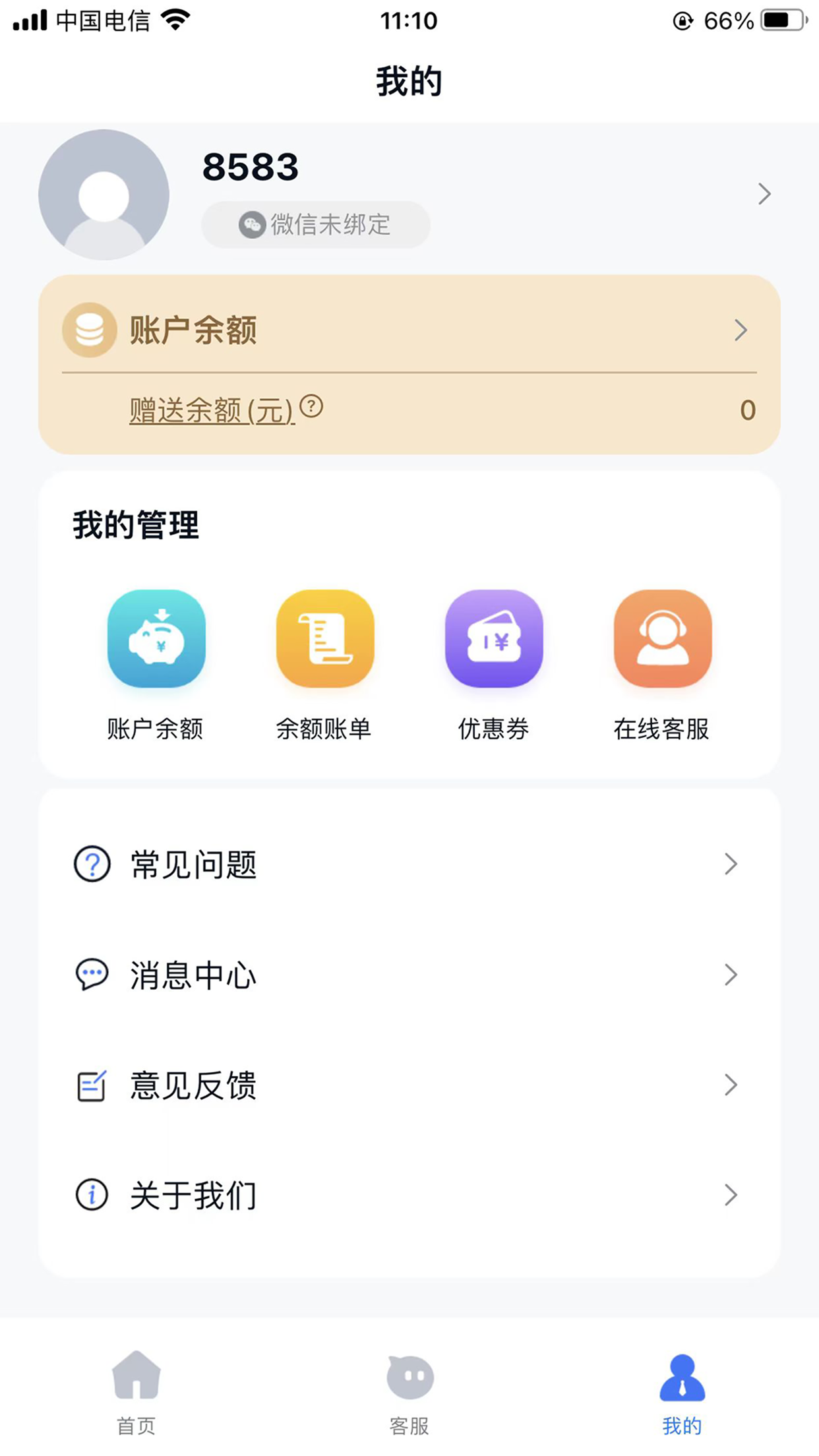
Task: Switch to the 客服 tab
Action: (x=409, y=1388)
